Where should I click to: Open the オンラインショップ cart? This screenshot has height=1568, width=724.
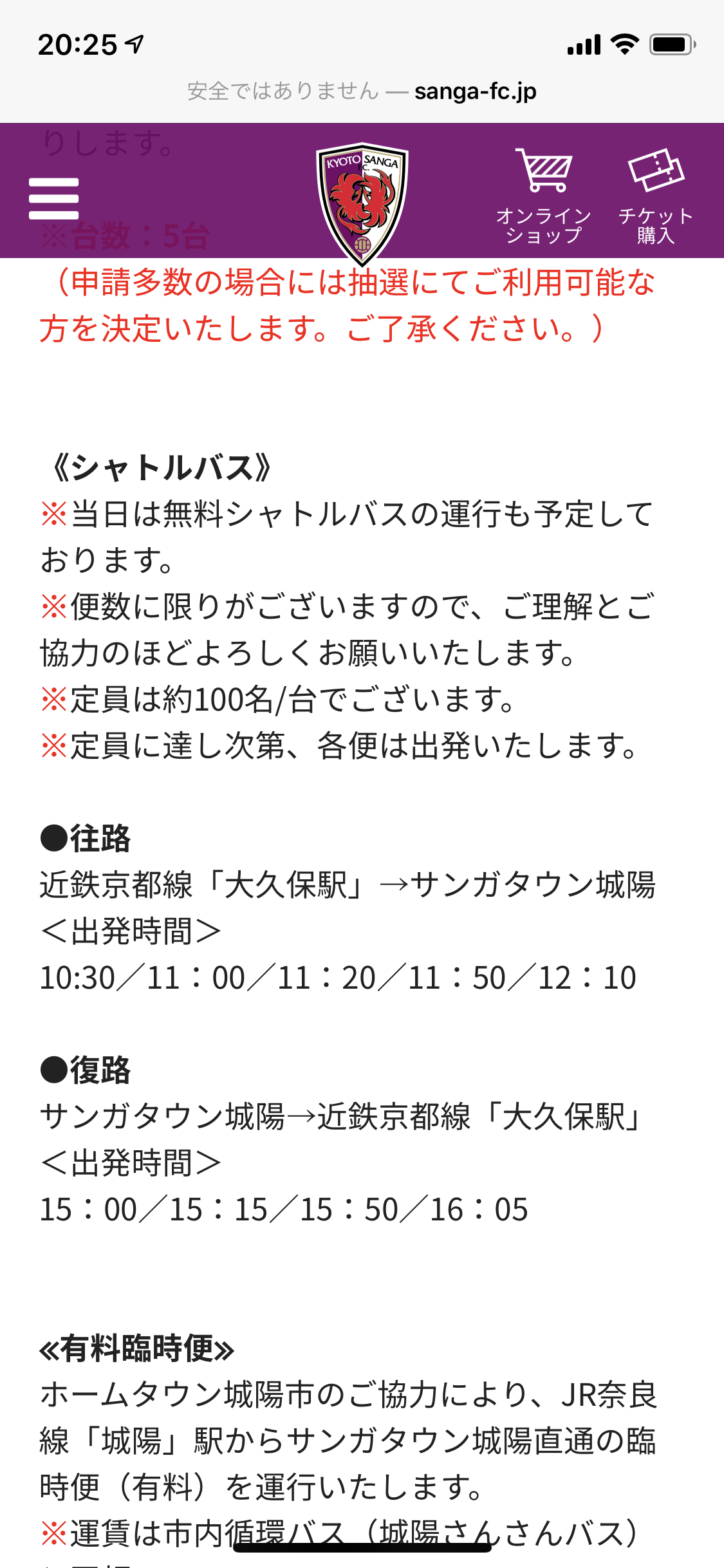click(544, 195)
